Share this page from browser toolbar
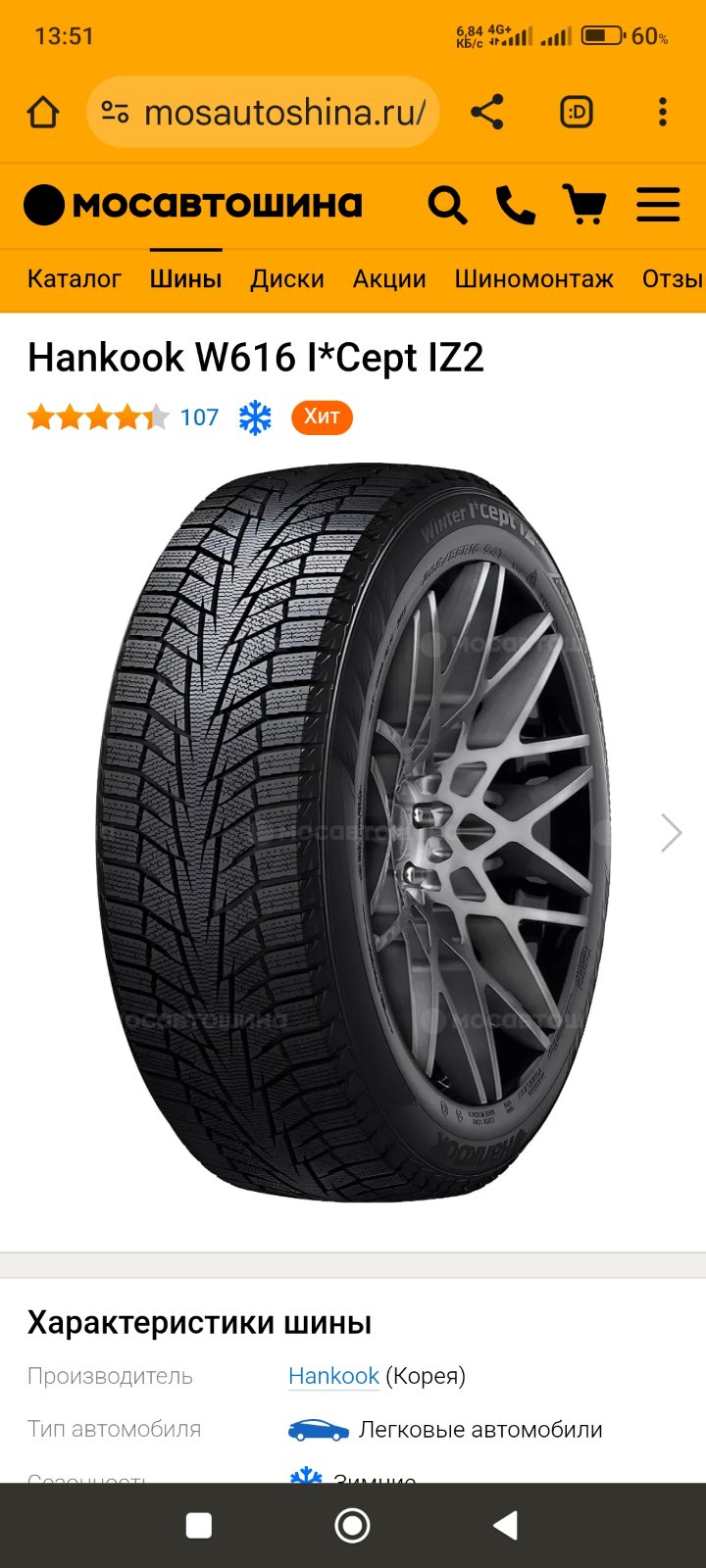The width and height of the screenshot is (706, 1568). click(x=487, y=113)
